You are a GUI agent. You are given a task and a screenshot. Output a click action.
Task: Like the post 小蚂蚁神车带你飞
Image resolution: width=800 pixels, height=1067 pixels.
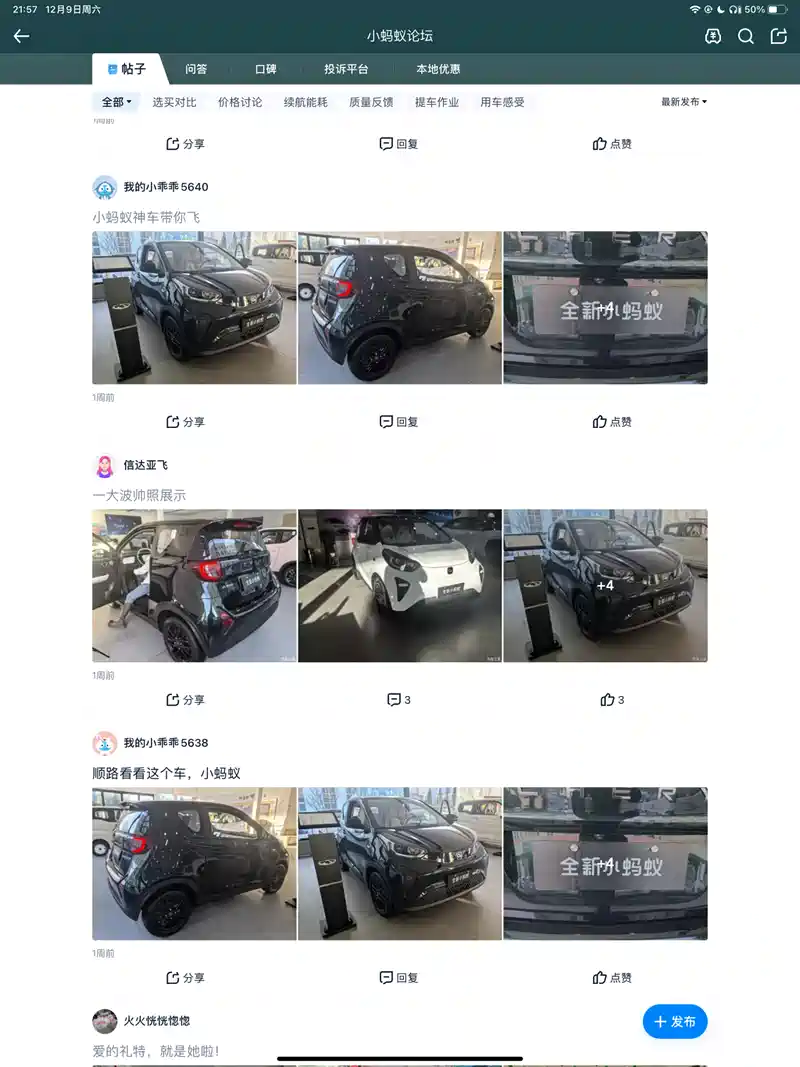[612, 422]
